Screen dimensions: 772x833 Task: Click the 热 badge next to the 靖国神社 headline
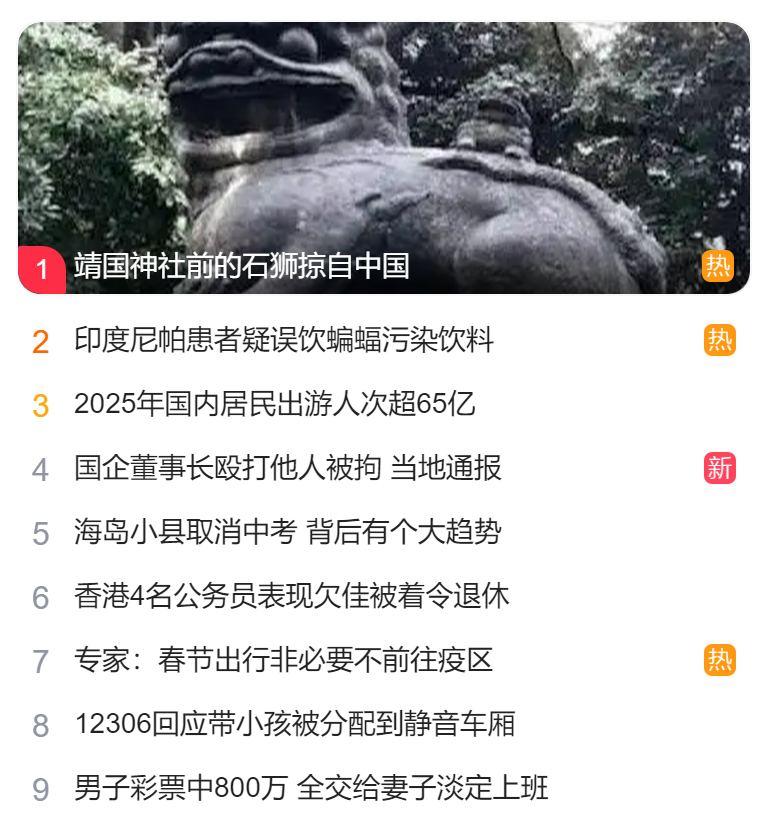click(718, 266)
